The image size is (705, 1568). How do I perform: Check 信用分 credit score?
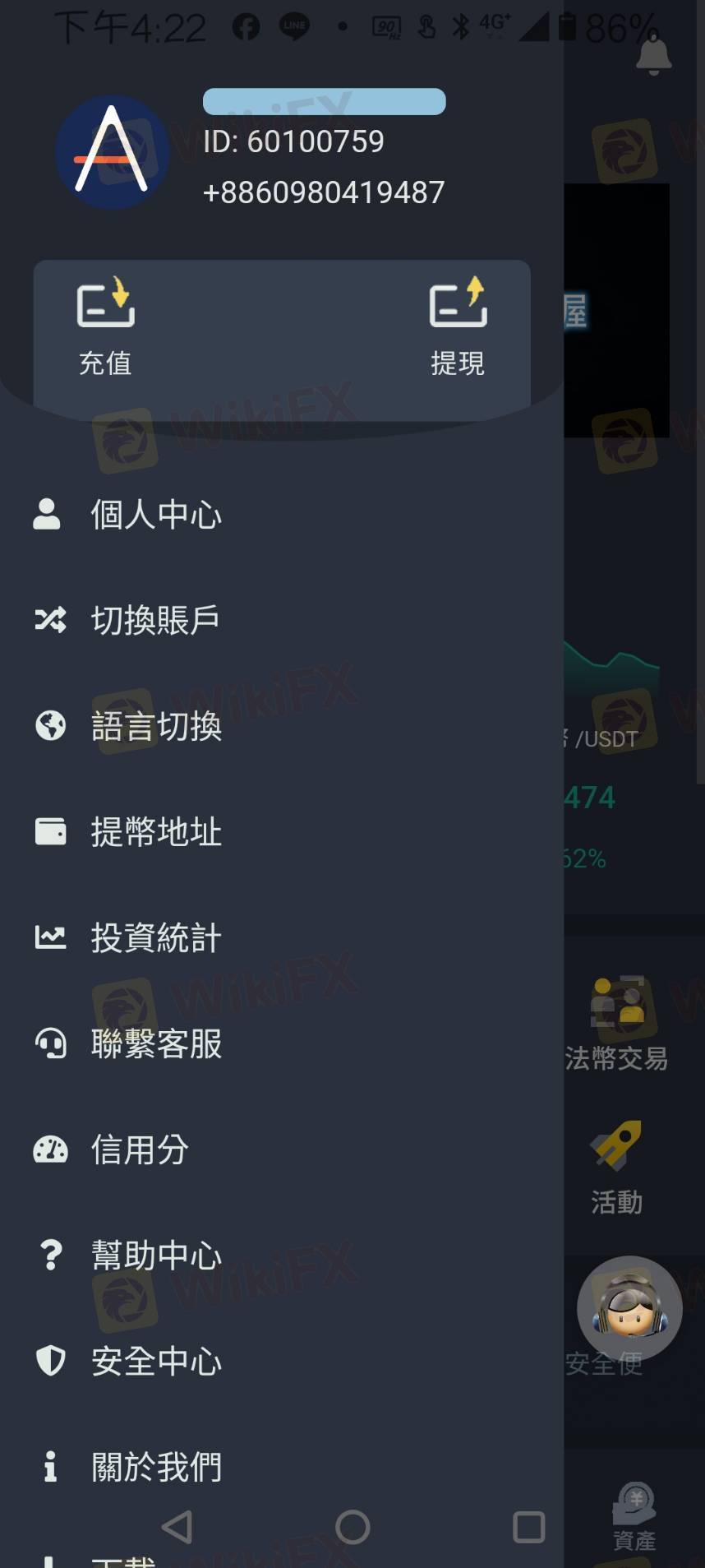tap(140, 1149)
